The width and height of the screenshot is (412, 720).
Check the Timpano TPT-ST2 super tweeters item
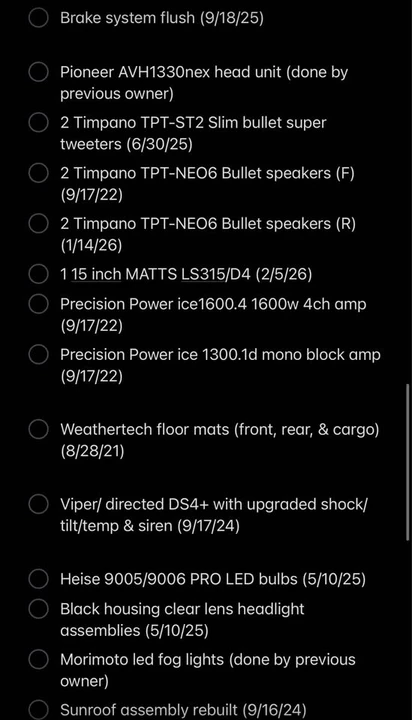coord(38,123)
